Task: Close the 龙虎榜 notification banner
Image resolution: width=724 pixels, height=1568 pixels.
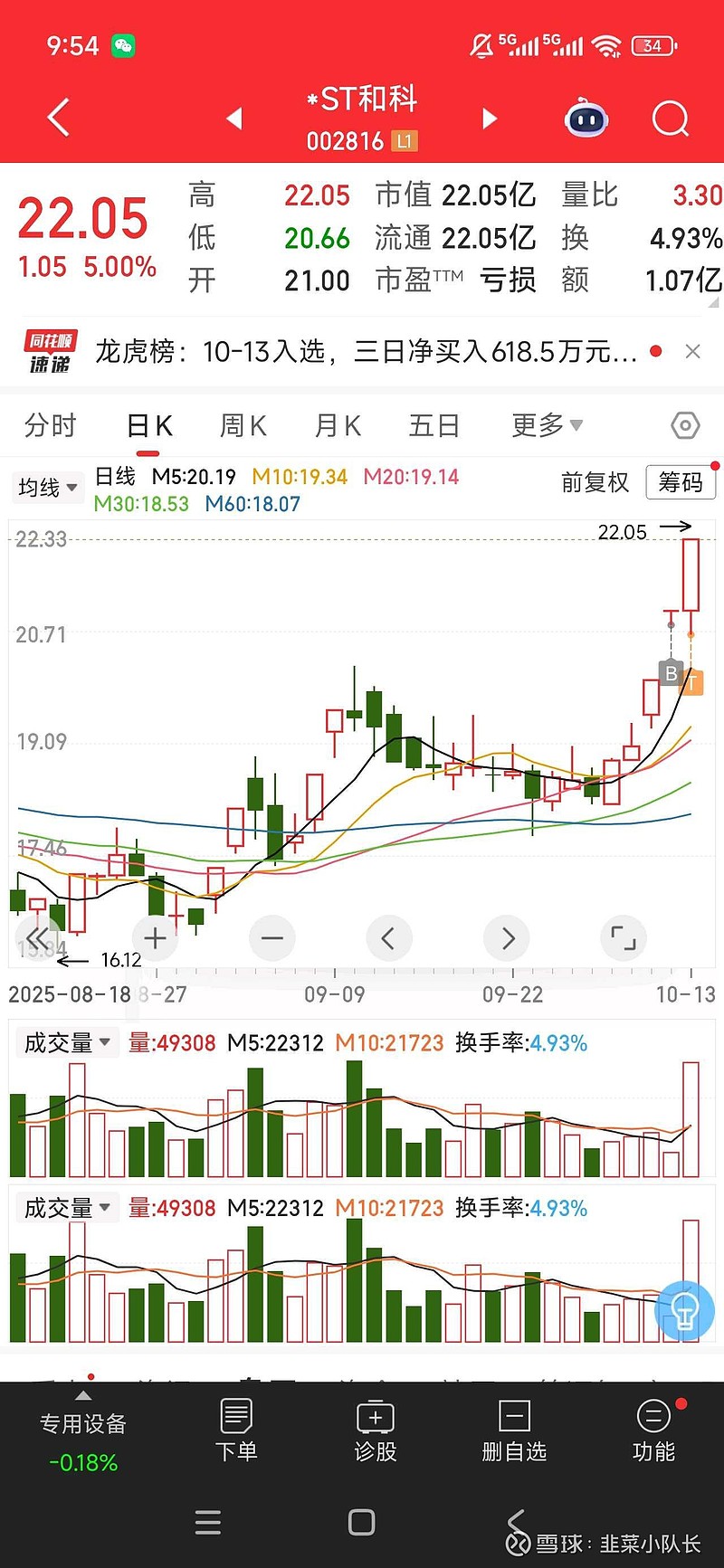Action: pyautogui.click(x=693, y=351)
